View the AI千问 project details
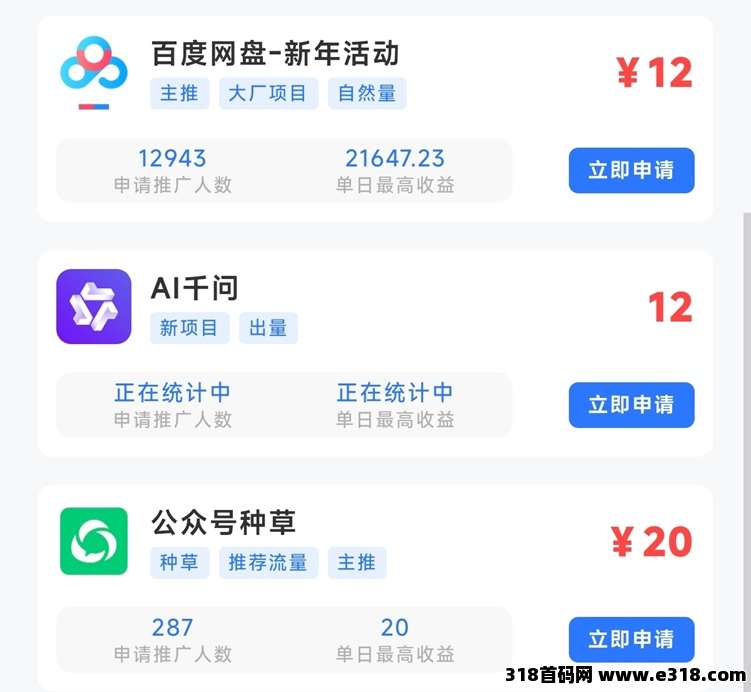The width and height of the screenshot is (751, 692). [195, 289]
